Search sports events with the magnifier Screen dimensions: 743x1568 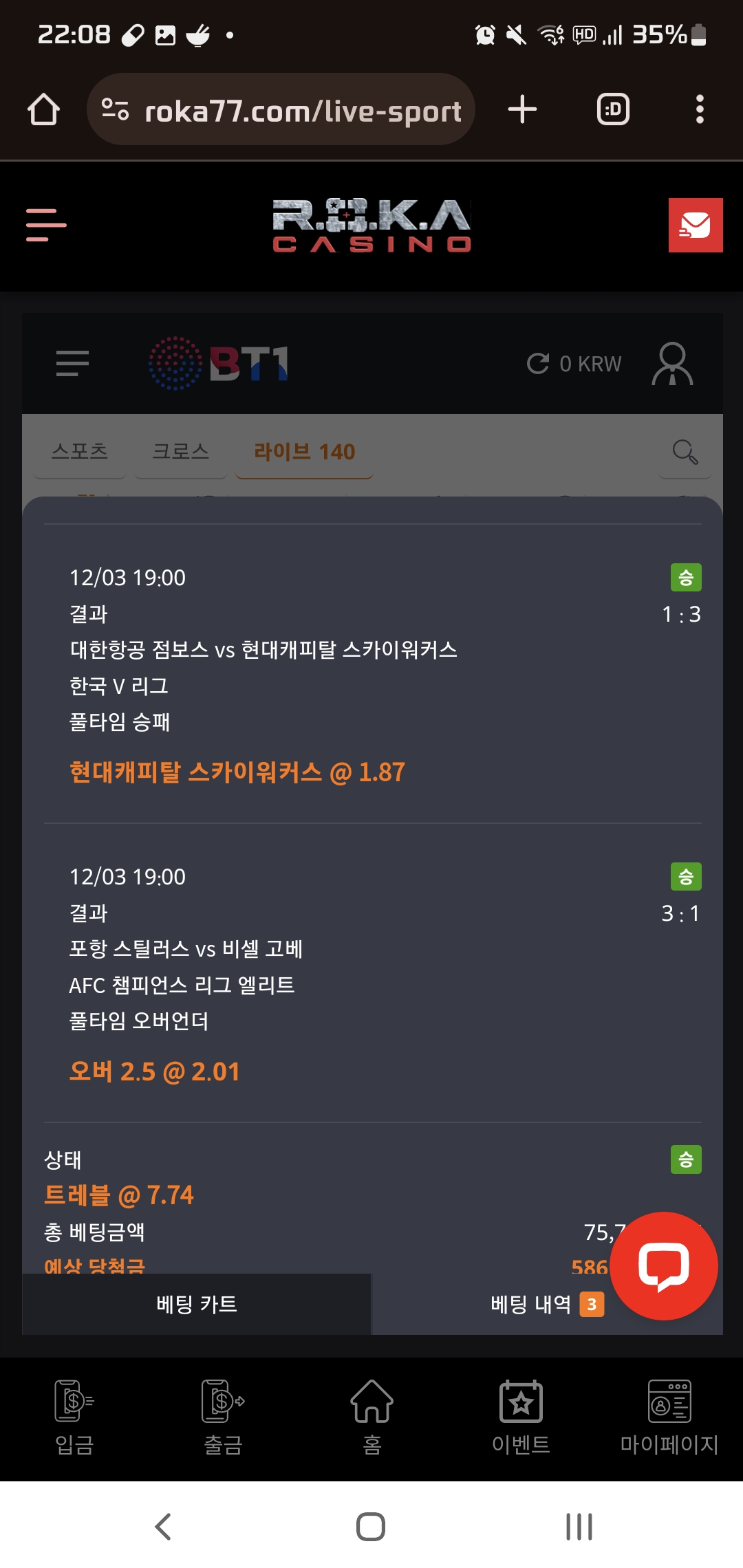point(685,452)
